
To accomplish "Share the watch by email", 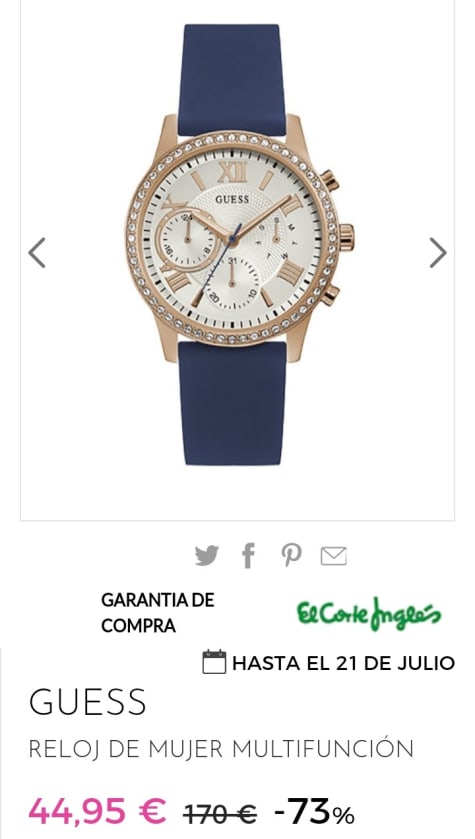I will tap(334, 556).
